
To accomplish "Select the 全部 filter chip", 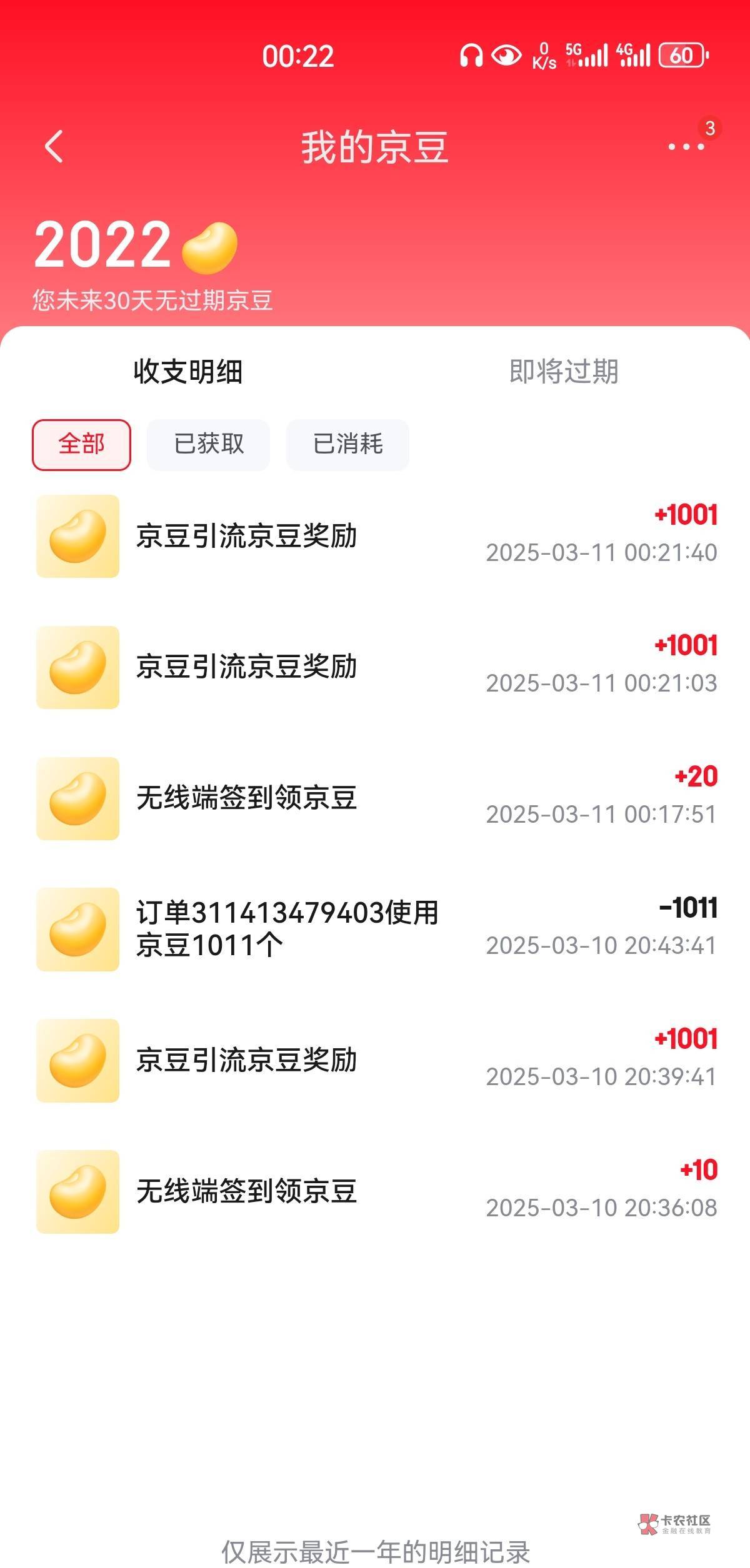I will coord(81,445).
